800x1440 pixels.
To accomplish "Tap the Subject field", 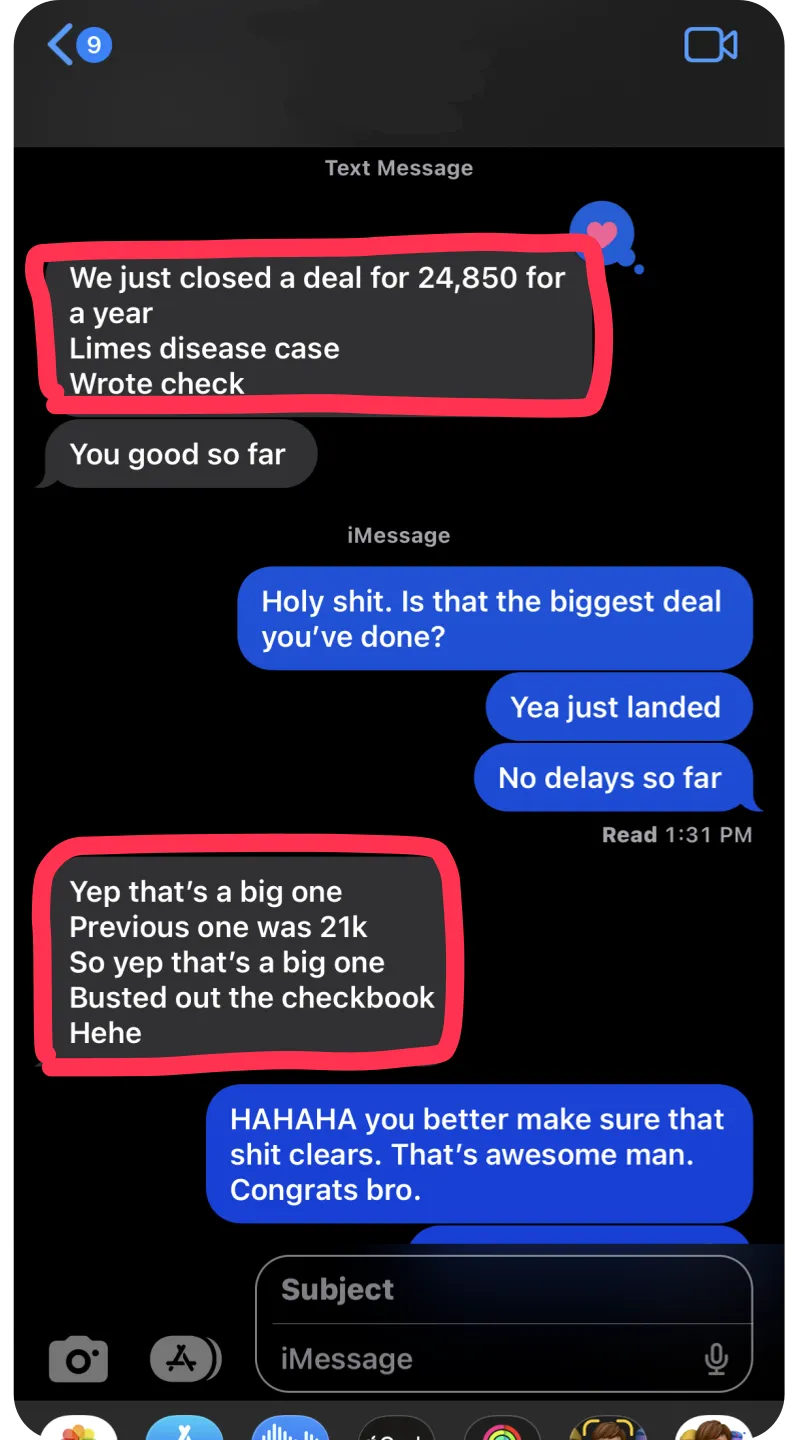I will pyautogui.click(x=502, y=1290).
